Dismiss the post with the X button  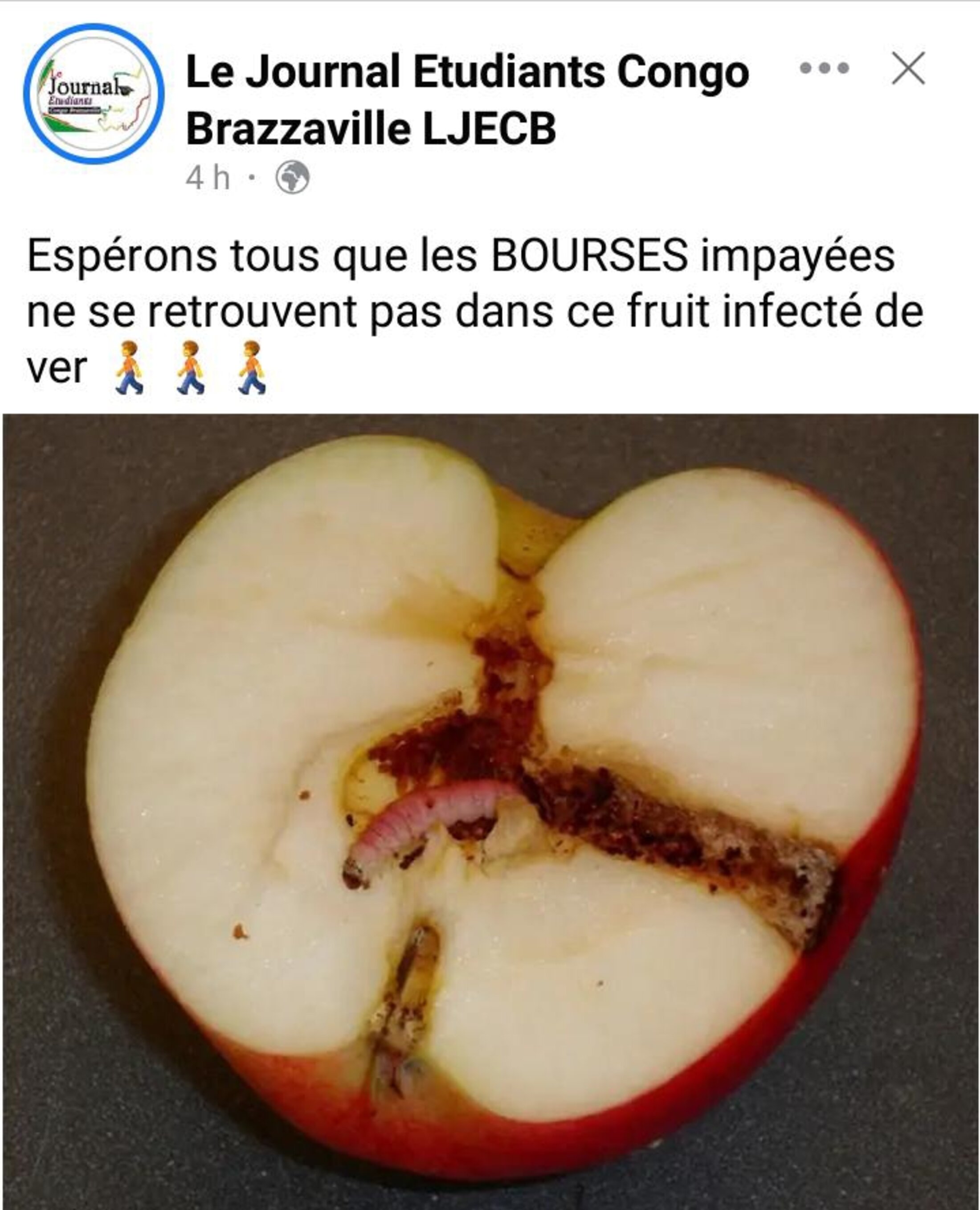(x=908, y=68)
